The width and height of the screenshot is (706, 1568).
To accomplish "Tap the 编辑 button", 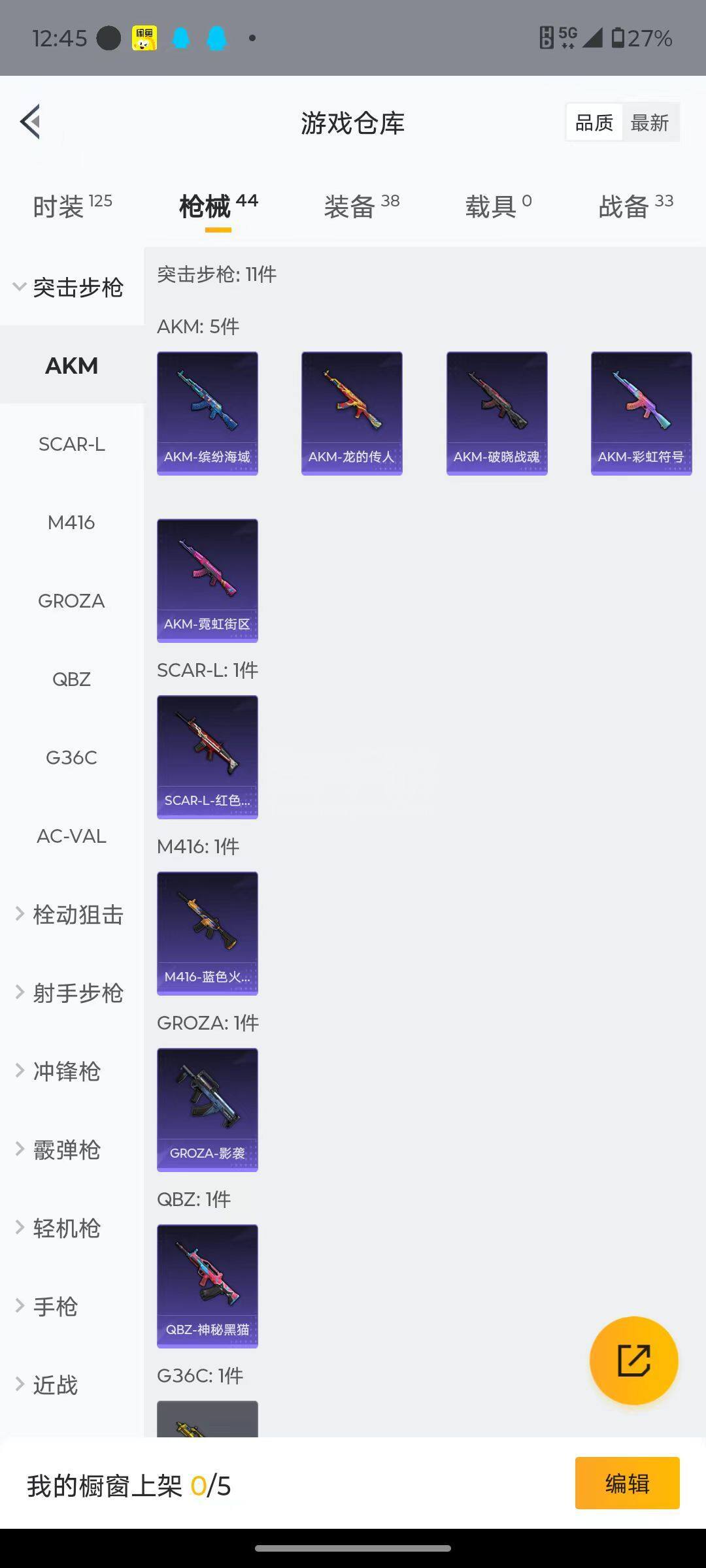I will (x=627, y=1483).
